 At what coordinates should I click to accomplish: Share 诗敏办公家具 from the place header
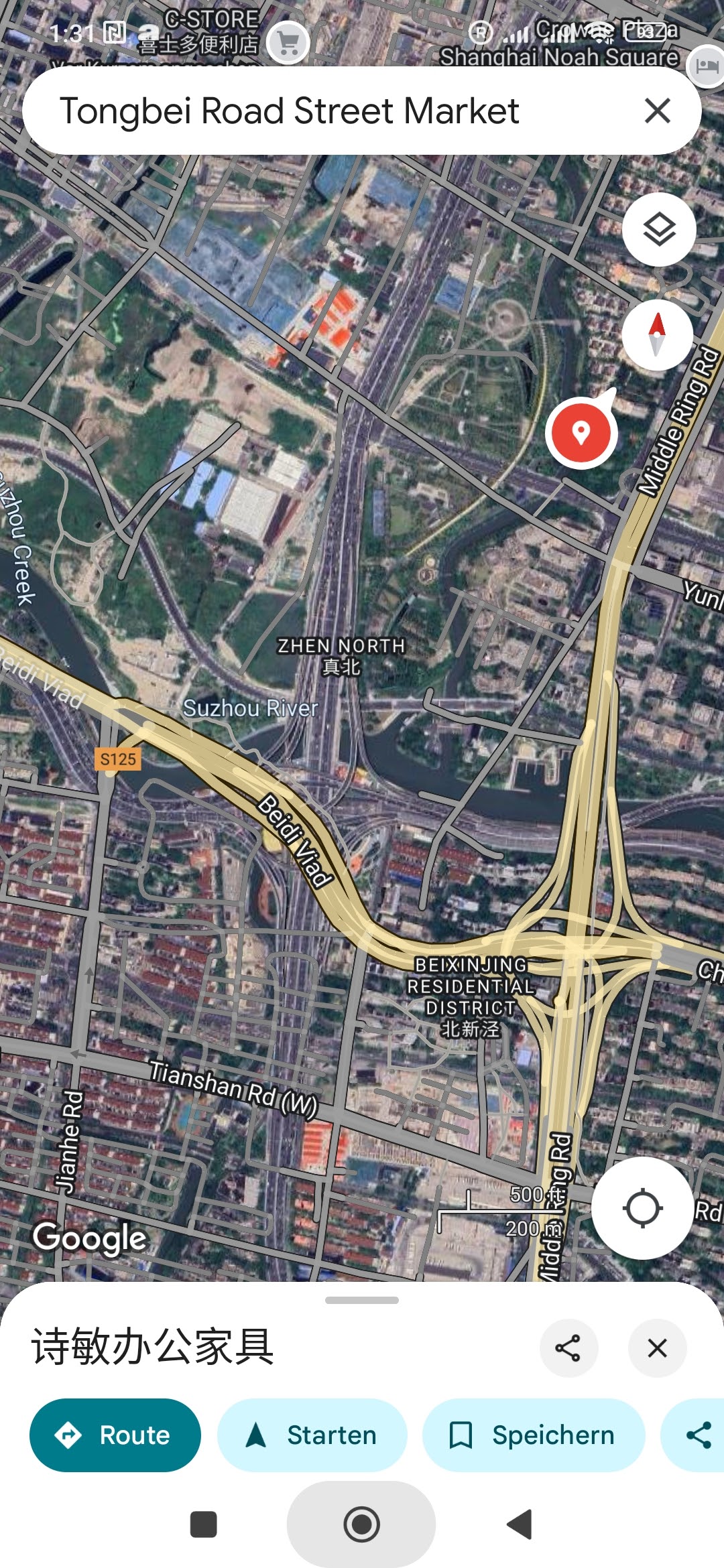tap(568, 1348)
